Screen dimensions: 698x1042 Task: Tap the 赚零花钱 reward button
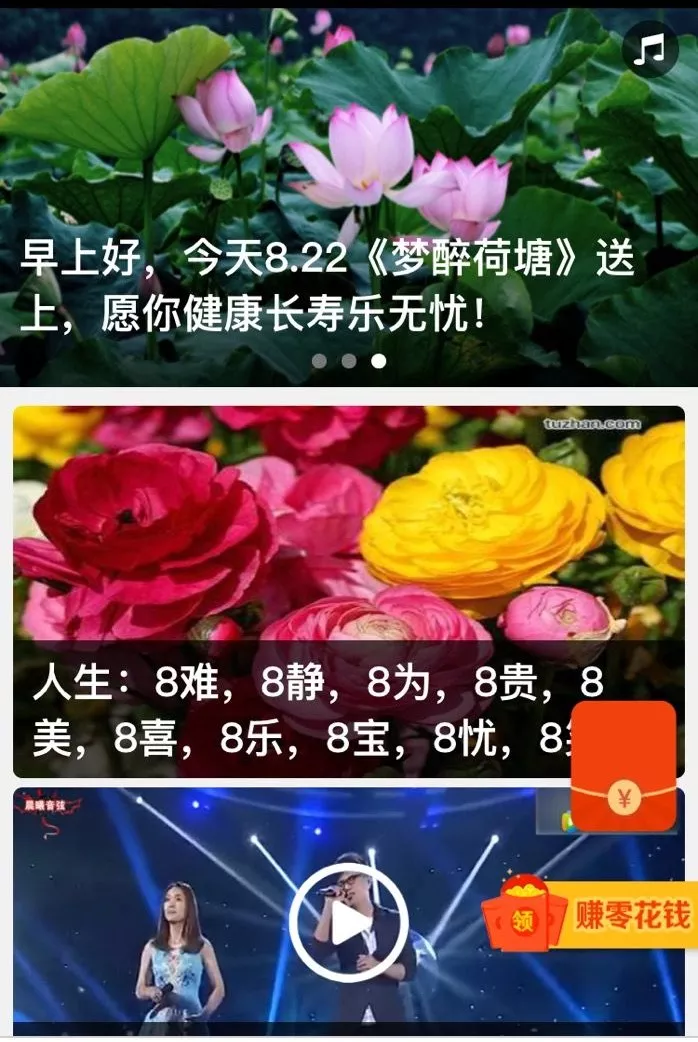pyautogui.click(x=590, y=915)
